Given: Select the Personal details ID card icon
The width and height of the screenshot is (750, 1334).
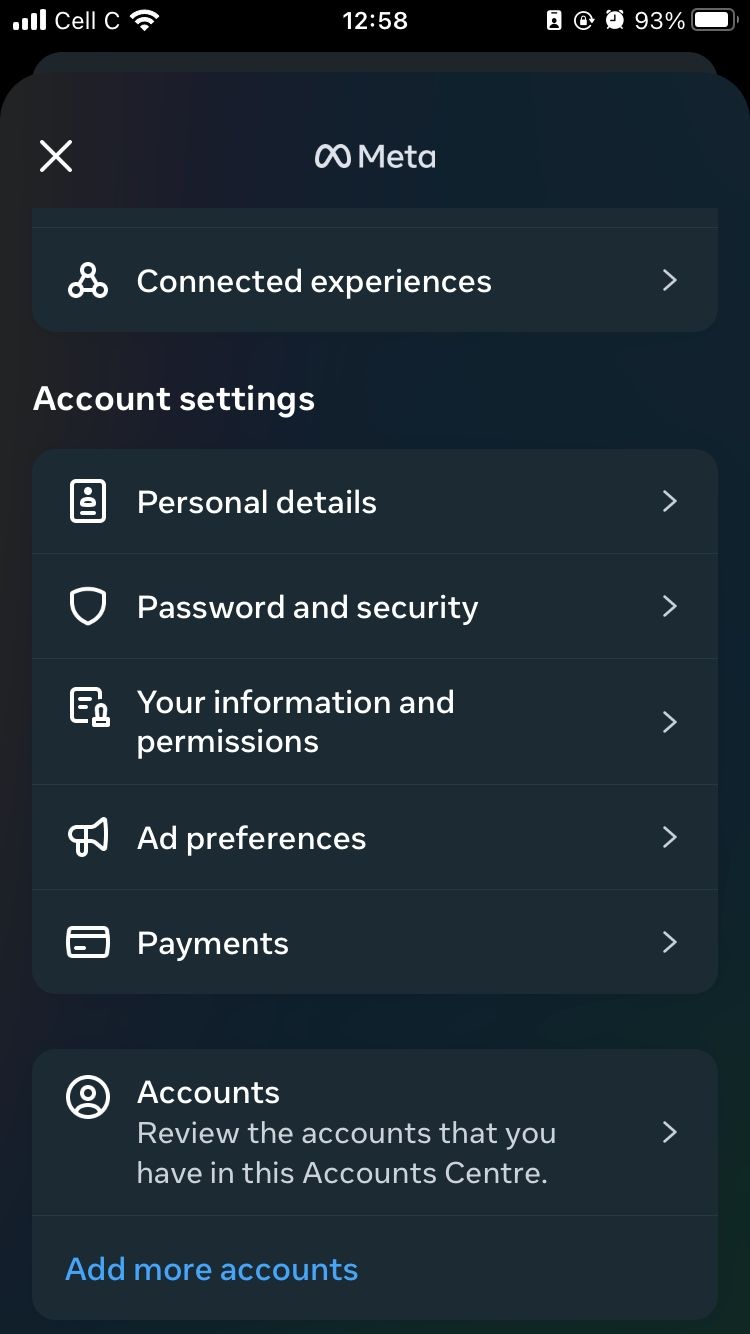Looking at the screenshot, I should [88, 501].
